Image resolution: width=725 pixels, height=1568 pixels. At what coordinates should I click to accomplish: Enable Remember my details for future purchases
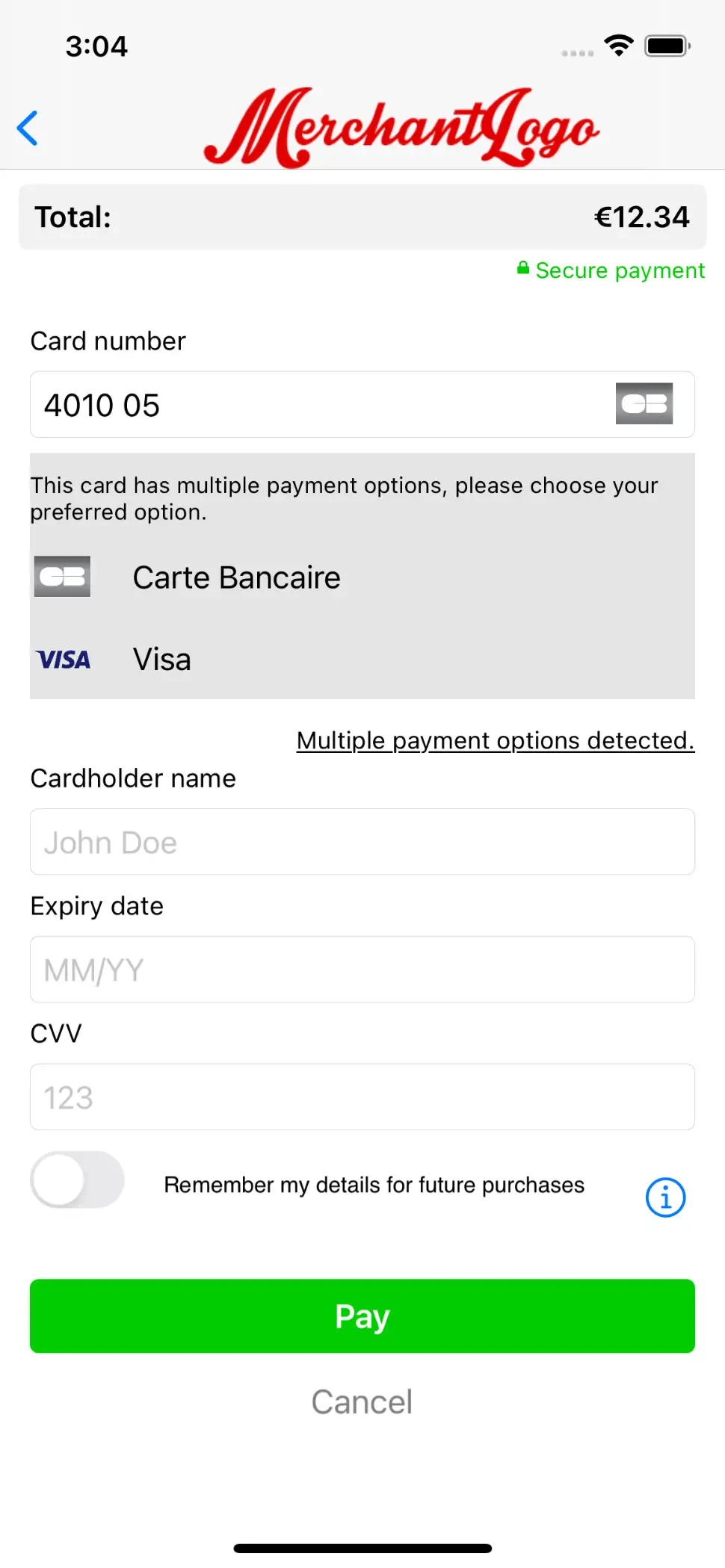78,1180
